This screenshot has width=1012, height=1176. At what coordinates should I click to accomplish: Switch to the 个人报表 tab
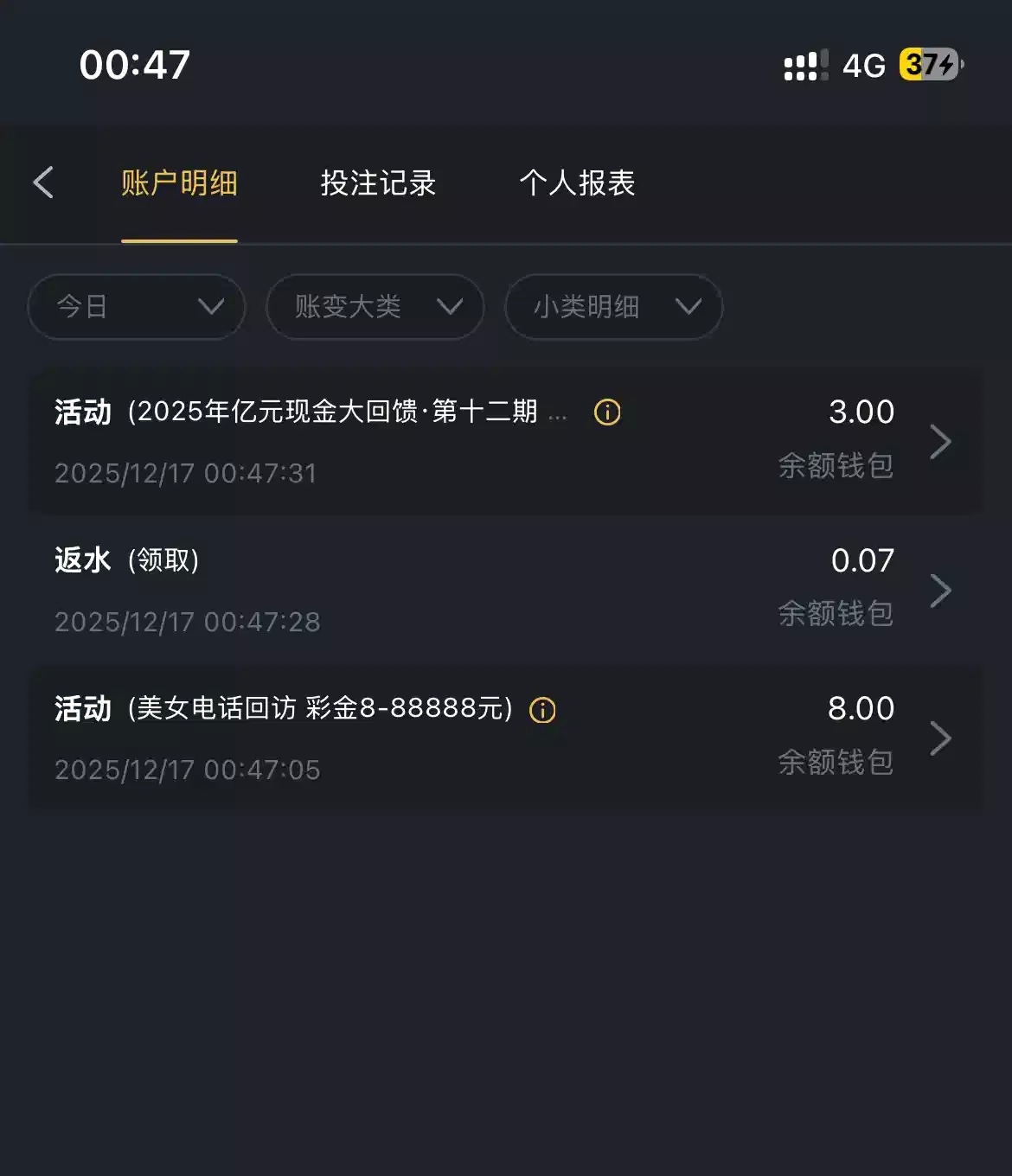[x=577, y=183]
